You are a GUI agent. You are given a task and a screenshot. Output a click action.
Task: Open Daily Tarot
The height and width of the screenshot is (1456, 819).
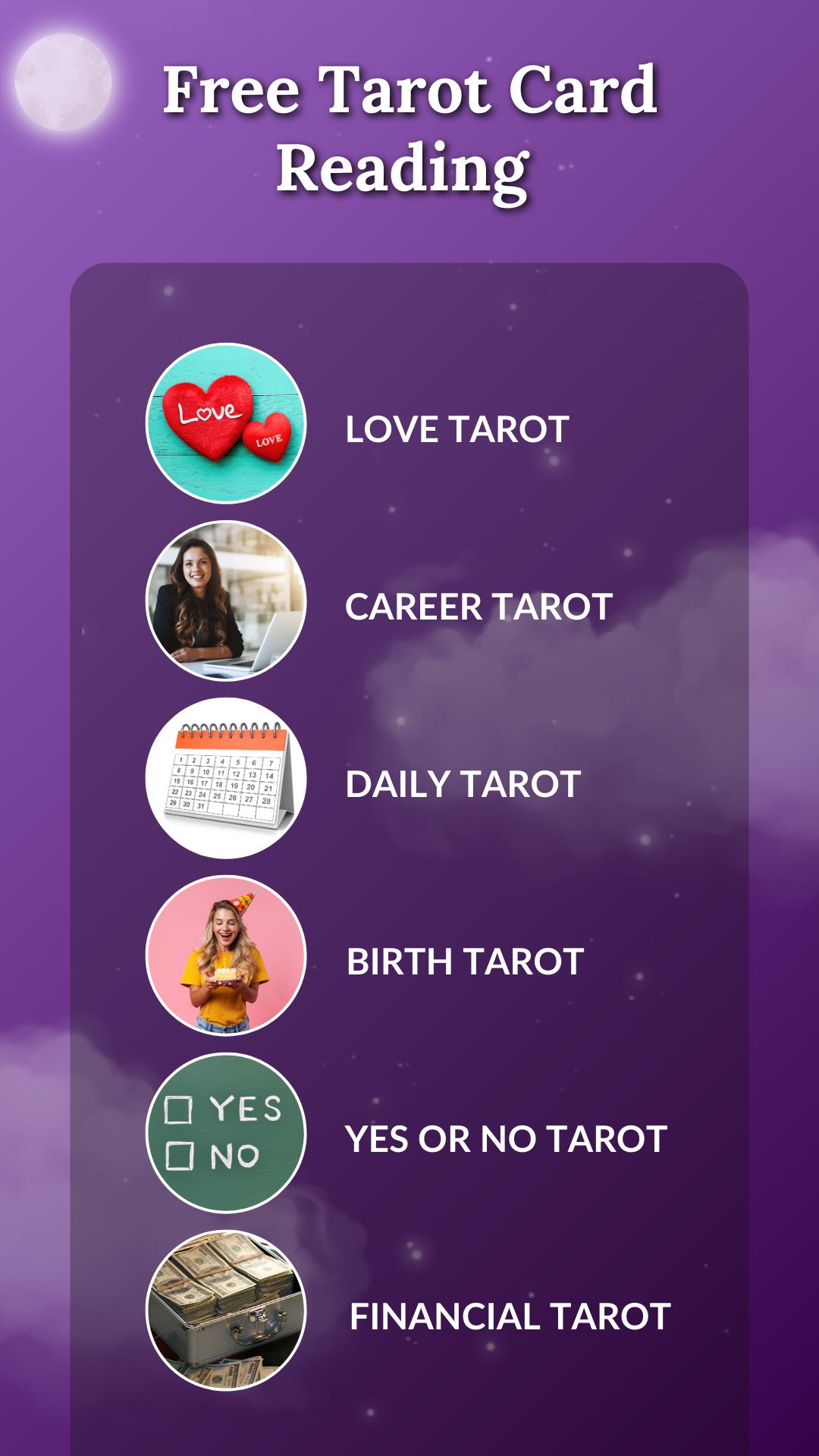click(463, 784)
